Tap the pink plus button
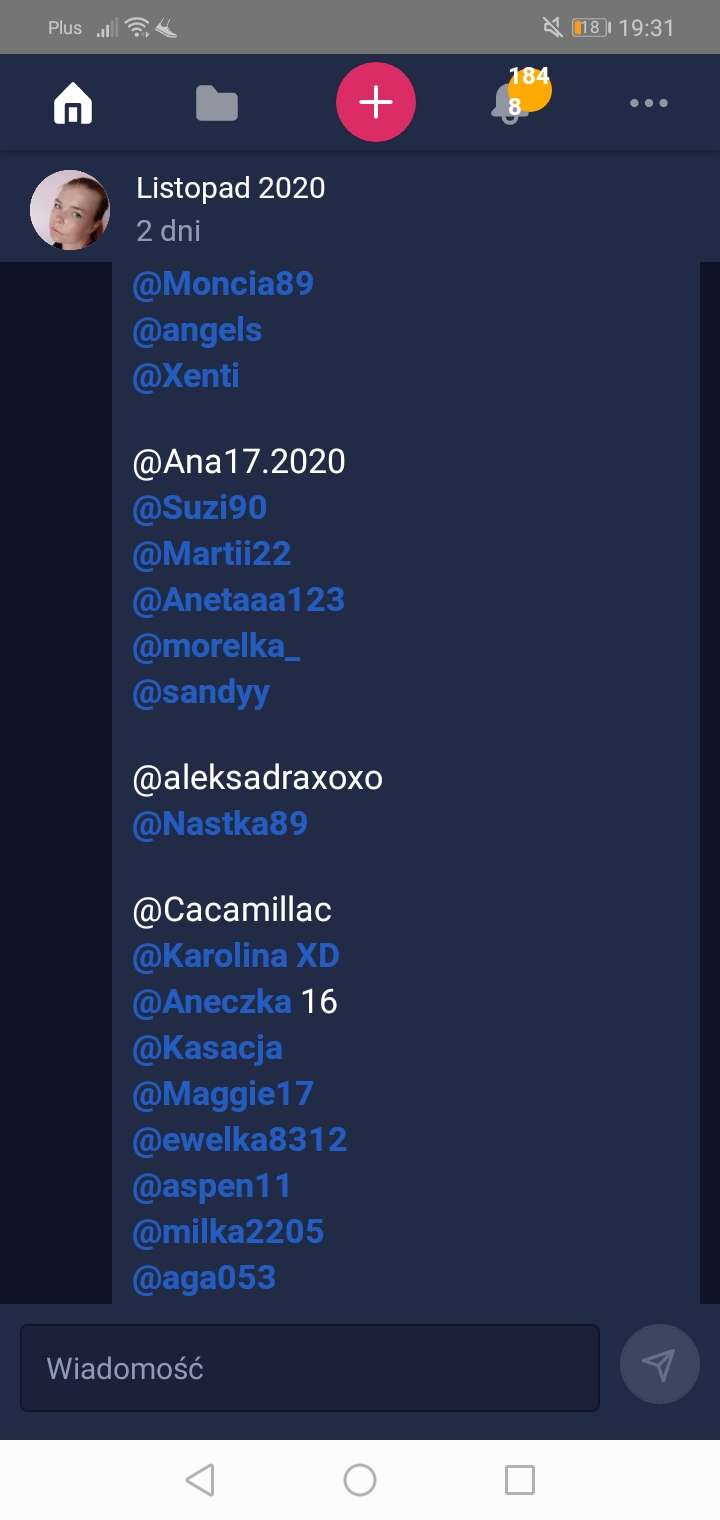 point(375,102)
